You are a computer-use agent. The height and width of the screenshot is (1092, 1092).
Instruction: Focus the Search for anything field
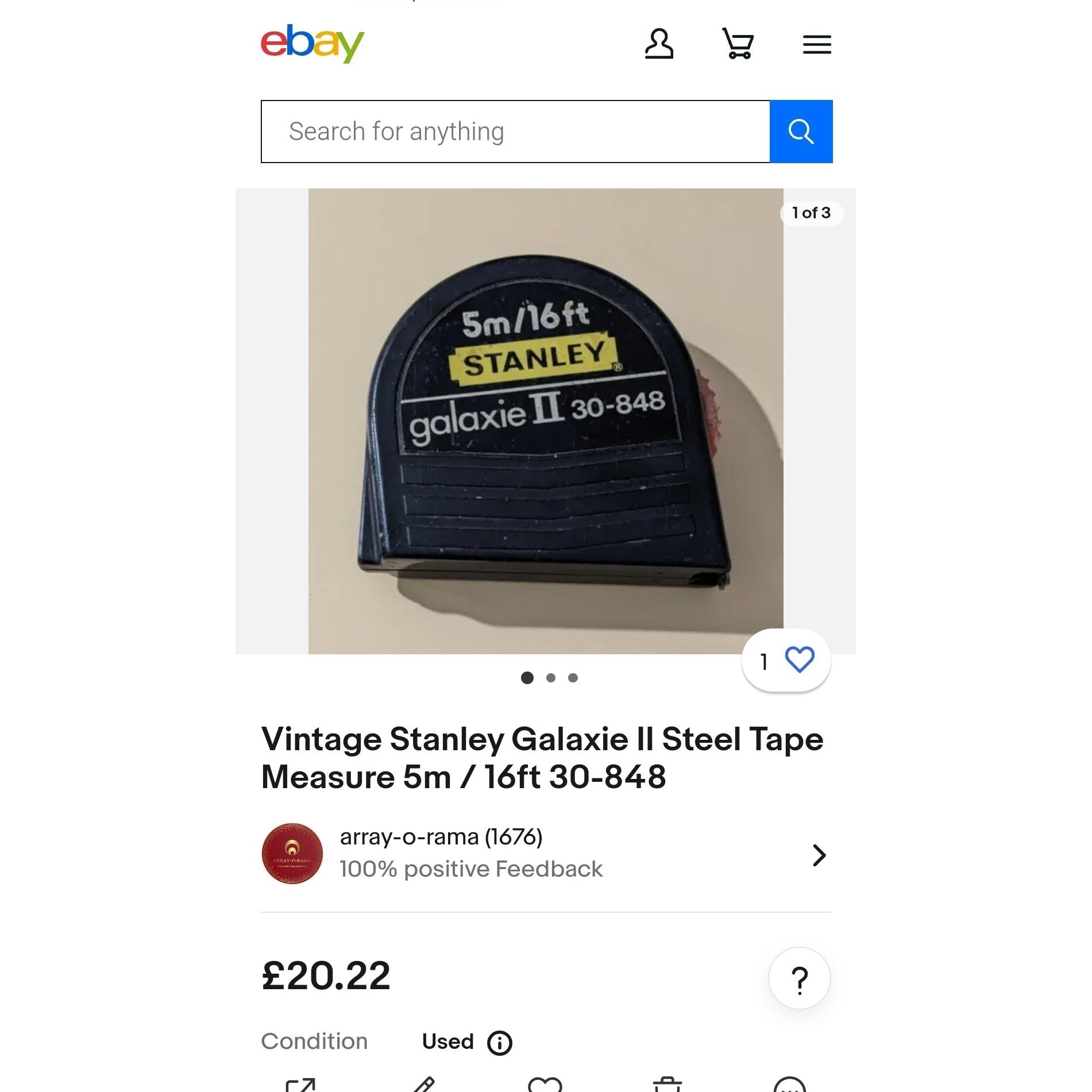pos(515,132)
